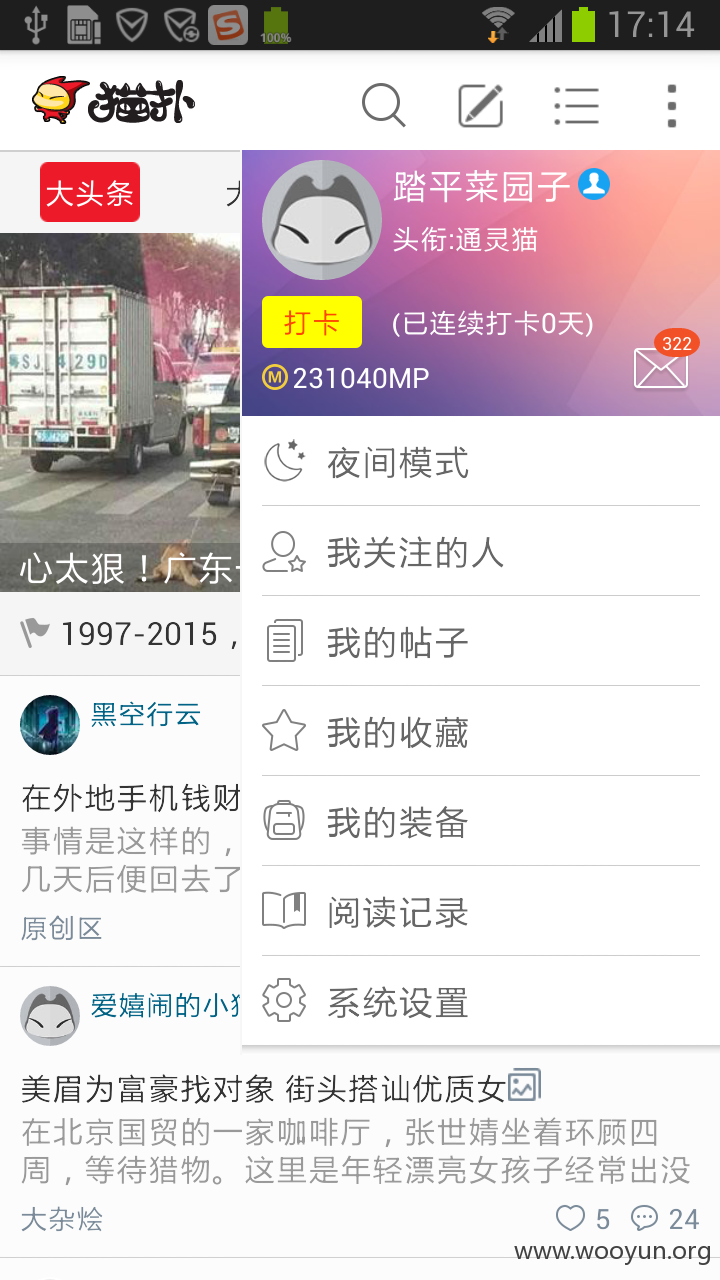Open the 踏平菜园子 profile avatar
Image resolution: width=720 pixels, height=1280 pixels.
point(322,220)
